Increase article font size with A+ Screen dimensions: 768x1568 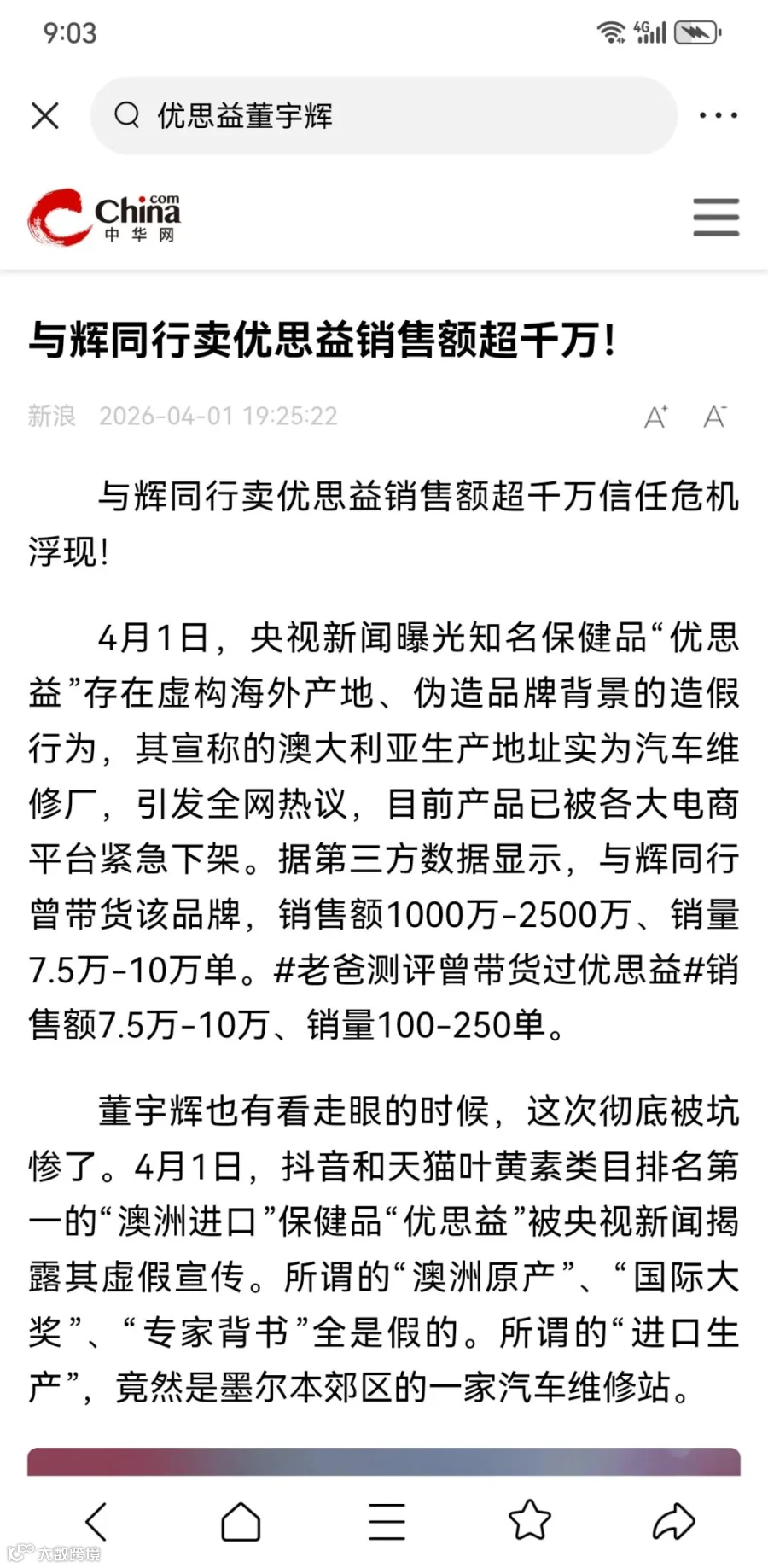[655, 417]
